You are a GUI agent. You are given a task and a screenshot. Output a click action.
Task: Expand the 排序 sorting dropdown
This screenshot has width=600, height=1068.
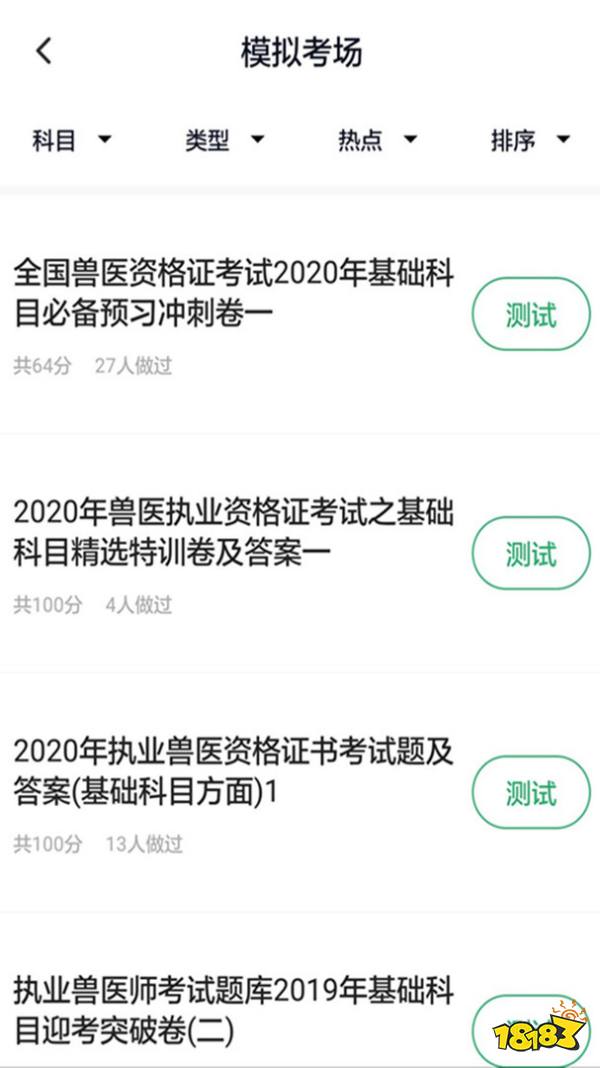coord(530,141)
